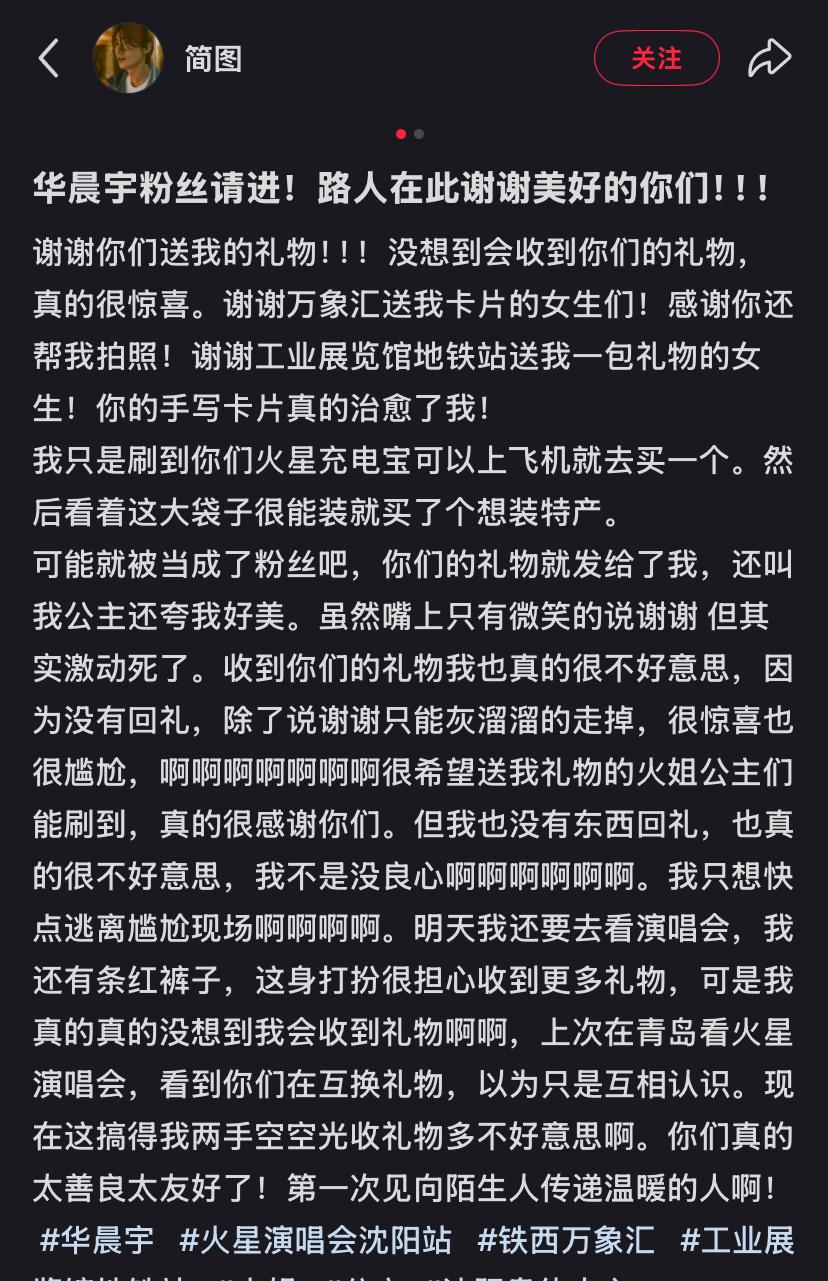Screen dimensions: 828x1281
Task: Open 简图's profile picture
Action: coord(128,58)
